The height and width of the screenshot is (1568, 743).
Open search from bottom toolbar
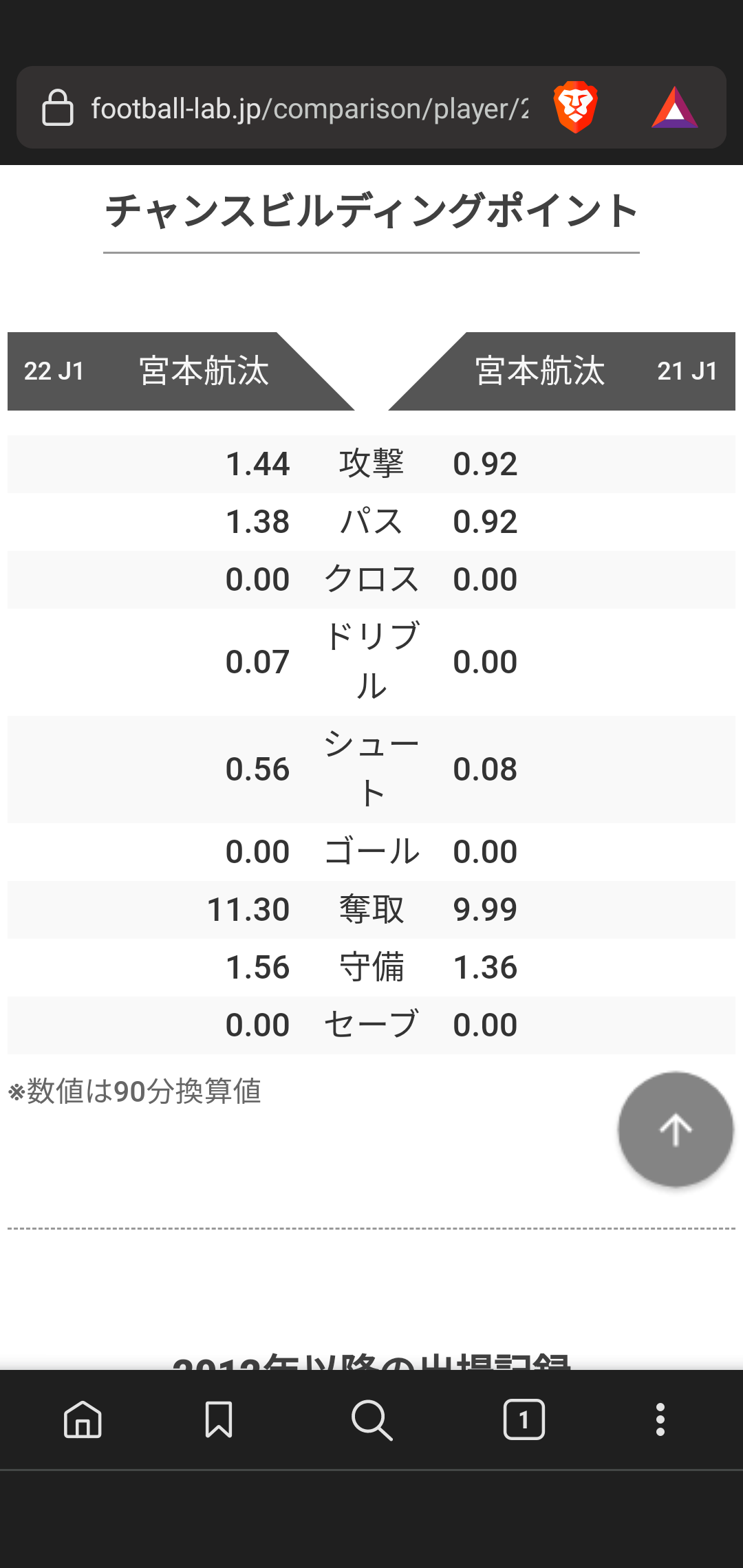coord(371,1419)
